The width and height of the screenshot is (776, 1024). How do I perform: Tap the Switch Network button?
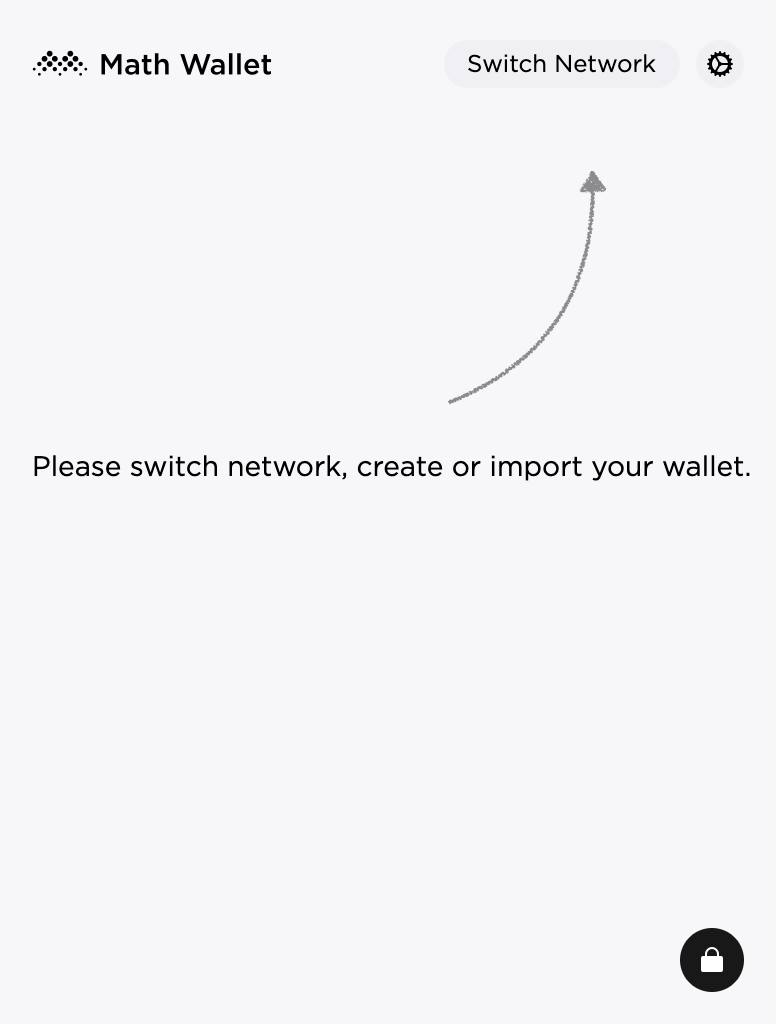561,64
